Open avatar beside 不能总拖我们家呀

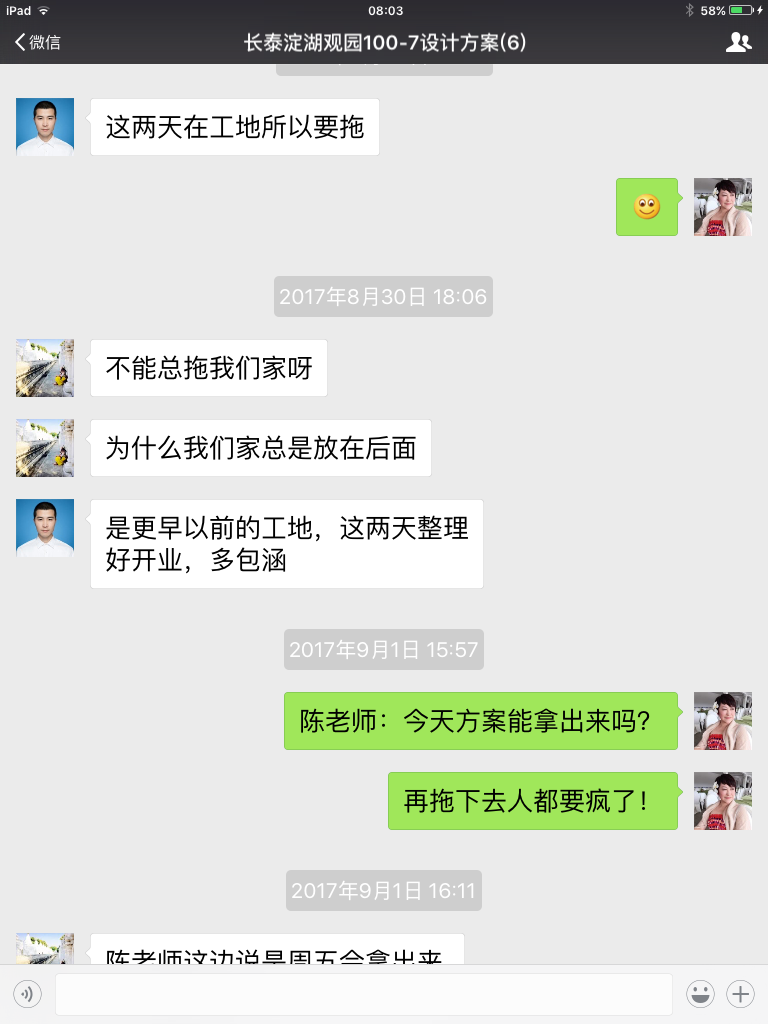coord(45,368)
